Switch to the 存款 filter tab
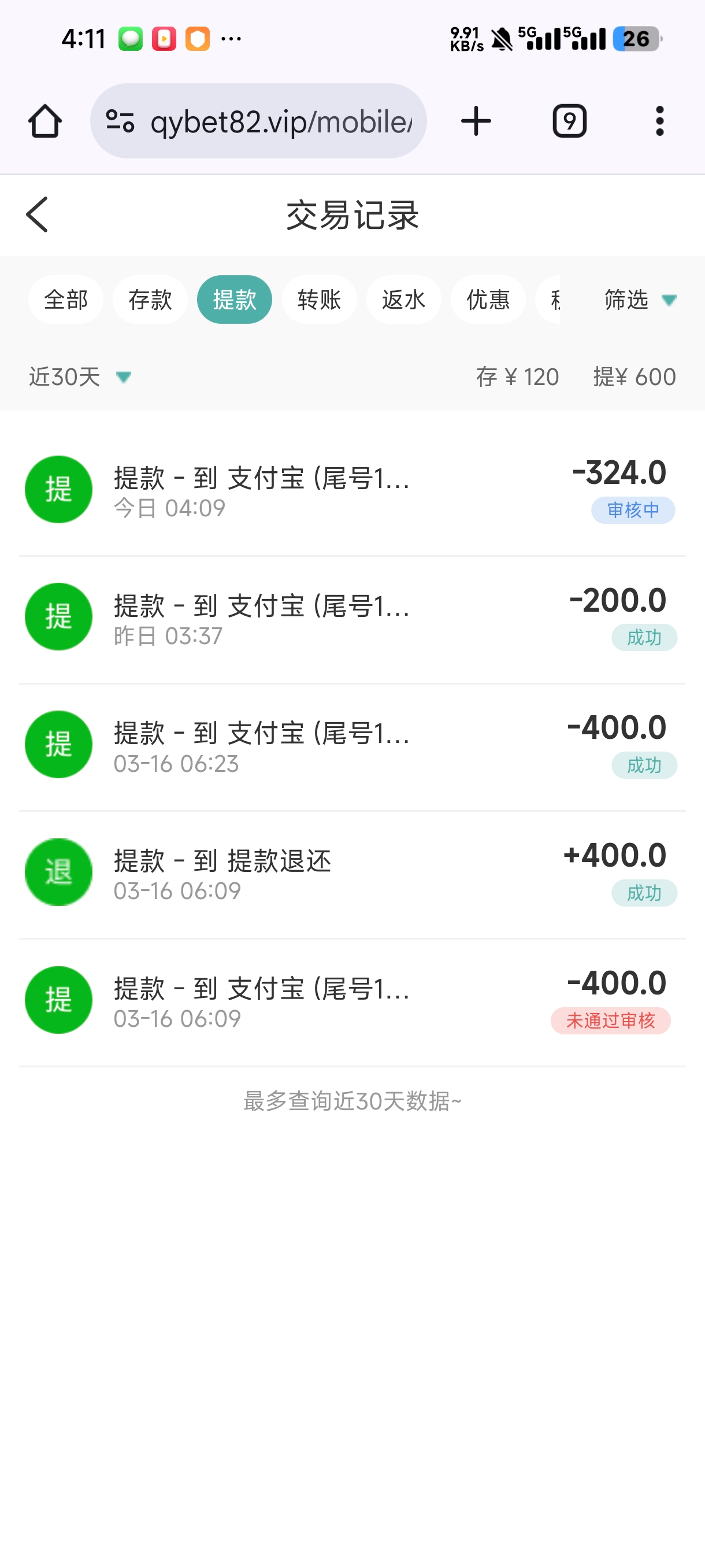 [150, 299]
